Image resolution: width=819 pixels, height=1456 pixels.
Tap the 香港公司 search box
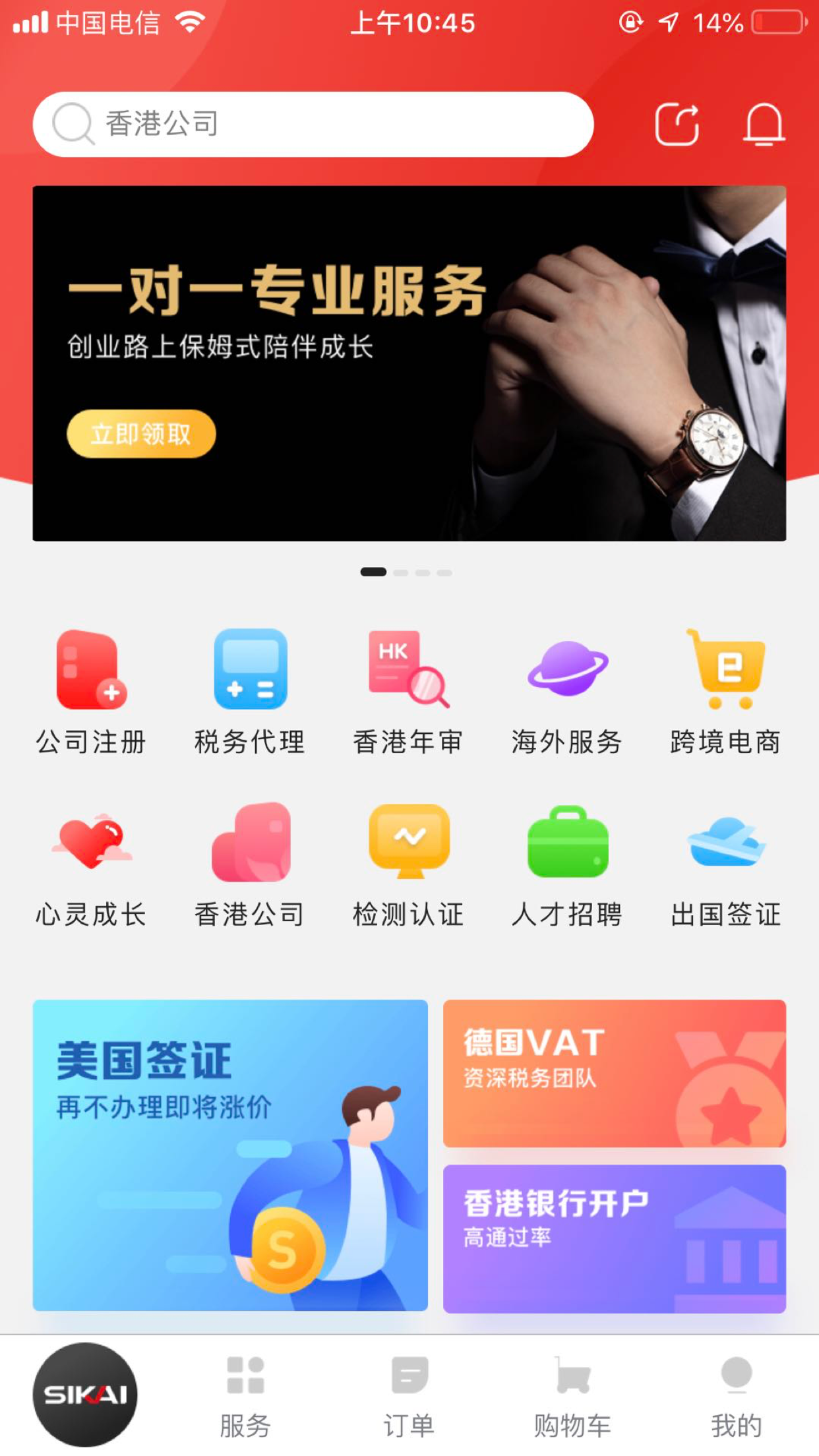click(313, 124)
